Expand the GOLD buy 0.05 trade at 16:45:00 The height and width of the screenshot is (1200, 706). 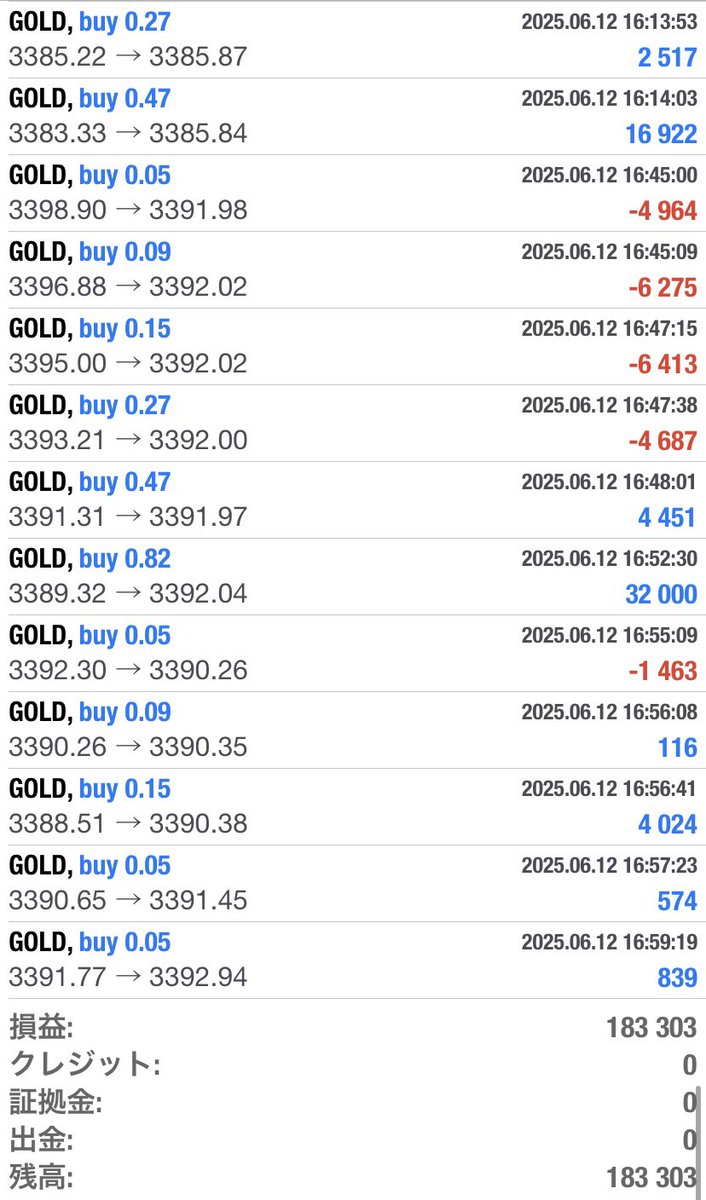pos(353,193)
